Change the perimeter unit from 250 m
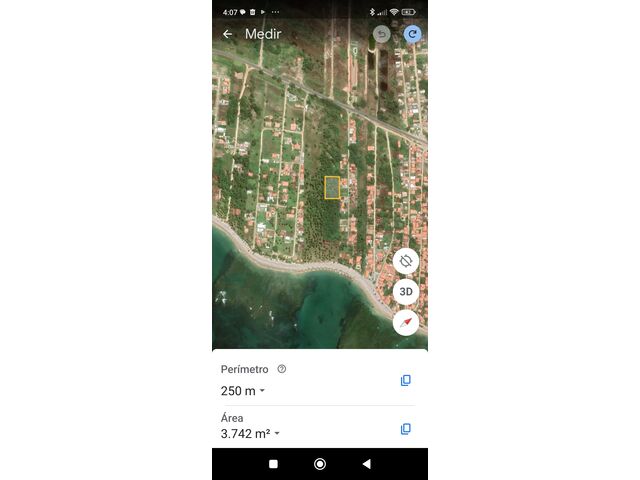This screenshot has width=640, height=480. pos(243,391)
